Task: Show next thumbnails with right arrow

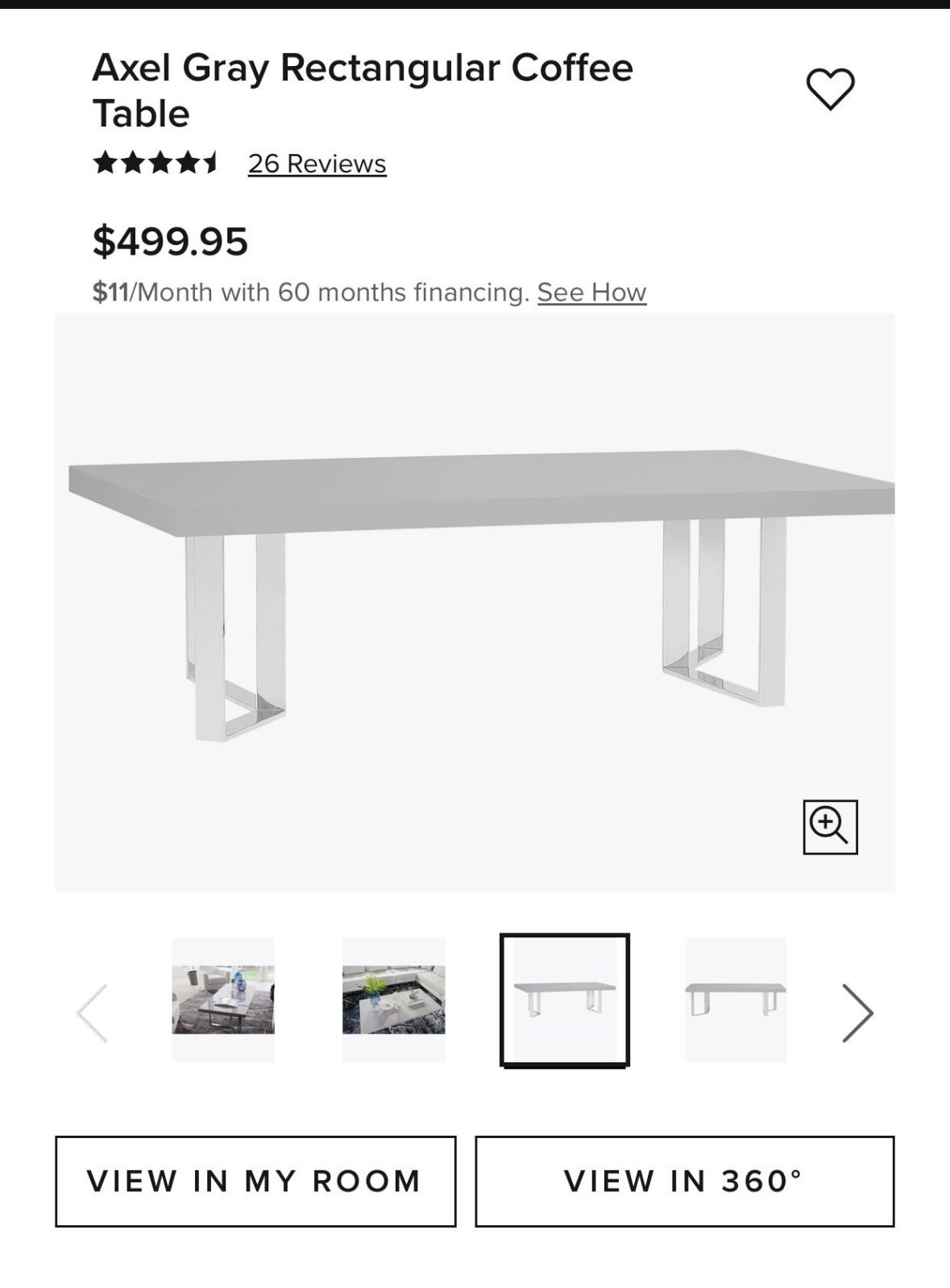Action: coord(857,1012)
